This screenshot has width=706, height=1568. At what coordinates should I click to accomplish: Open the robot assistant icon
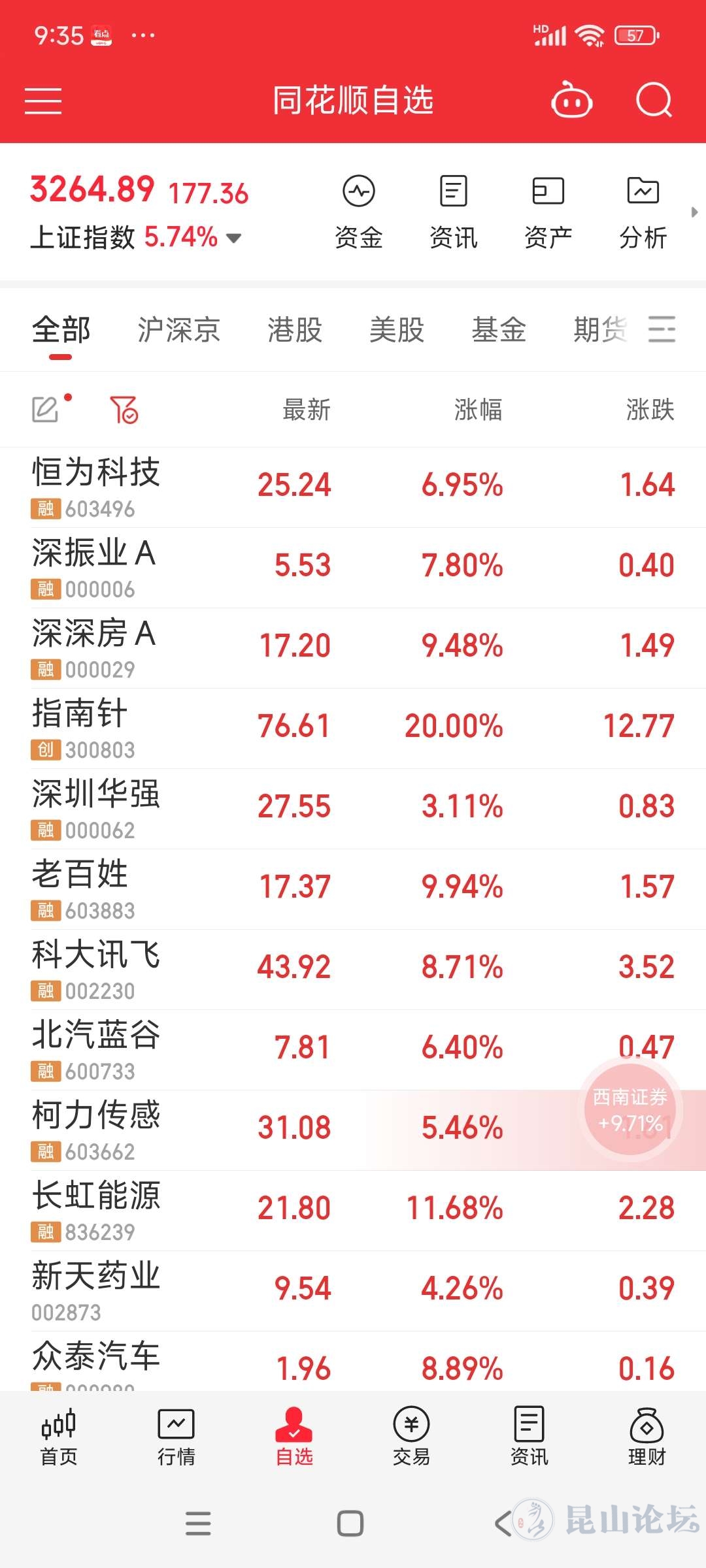[x=572, y=101]
